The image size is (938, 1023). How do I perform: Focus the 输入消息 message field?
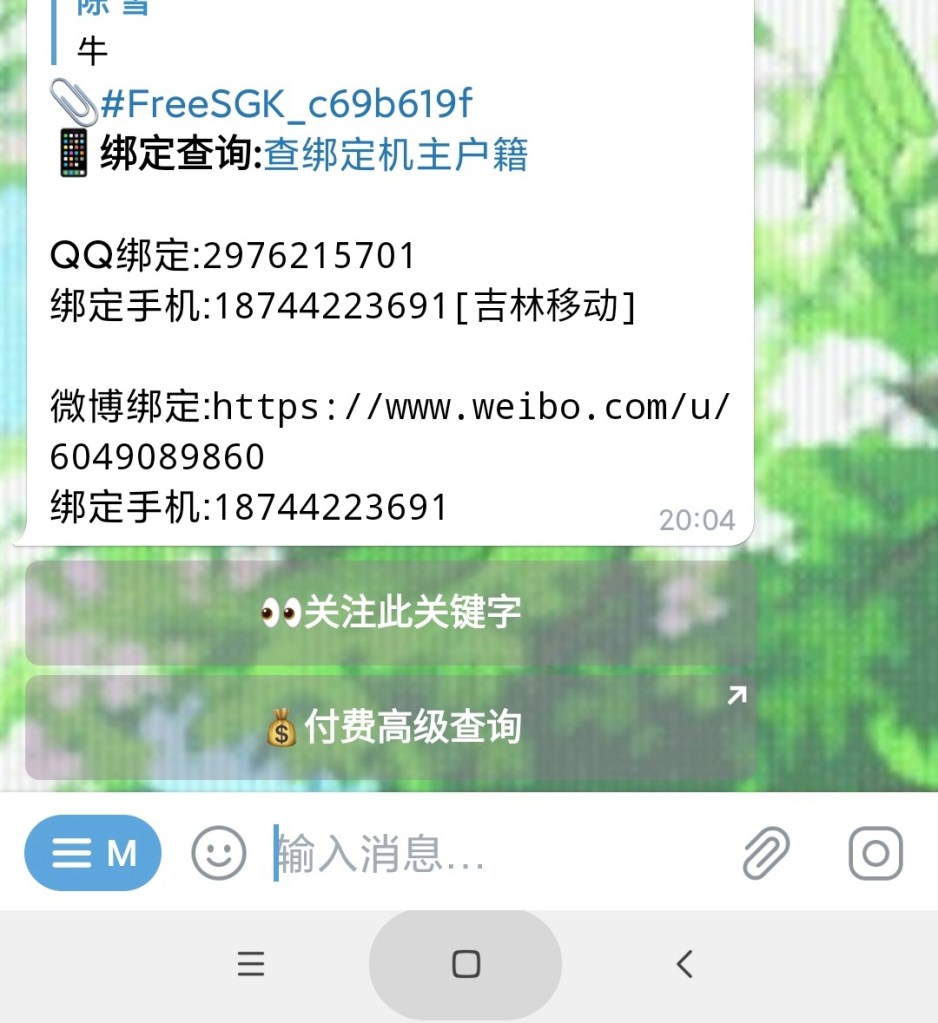[x=490, y=855]
